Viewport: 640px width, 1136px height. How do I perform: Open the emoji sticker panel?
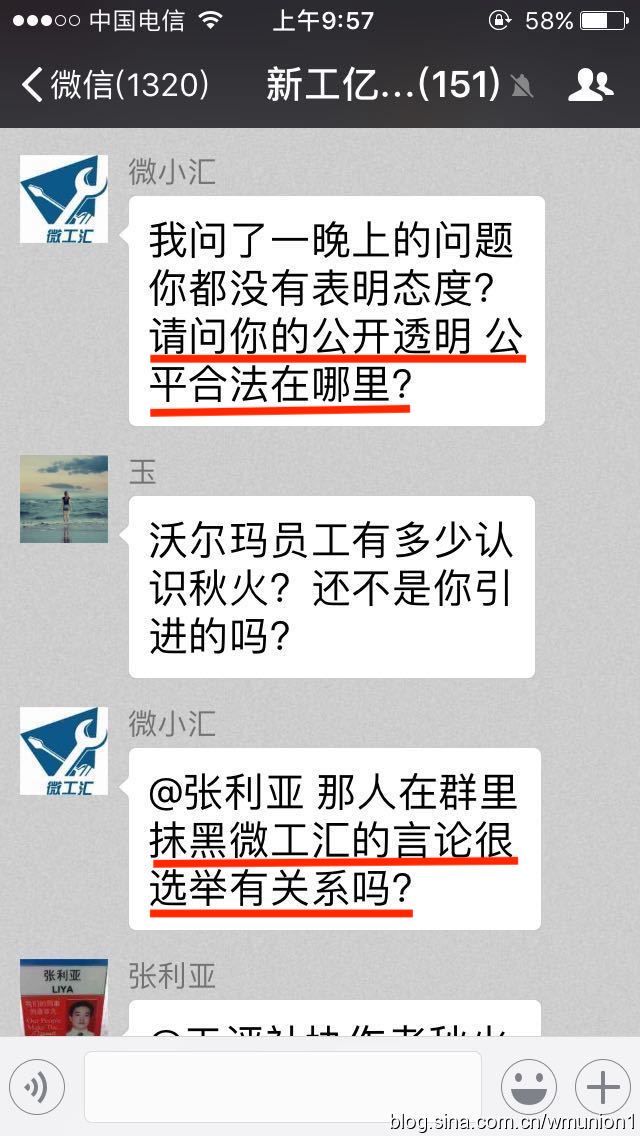[x=529, y=1086]
